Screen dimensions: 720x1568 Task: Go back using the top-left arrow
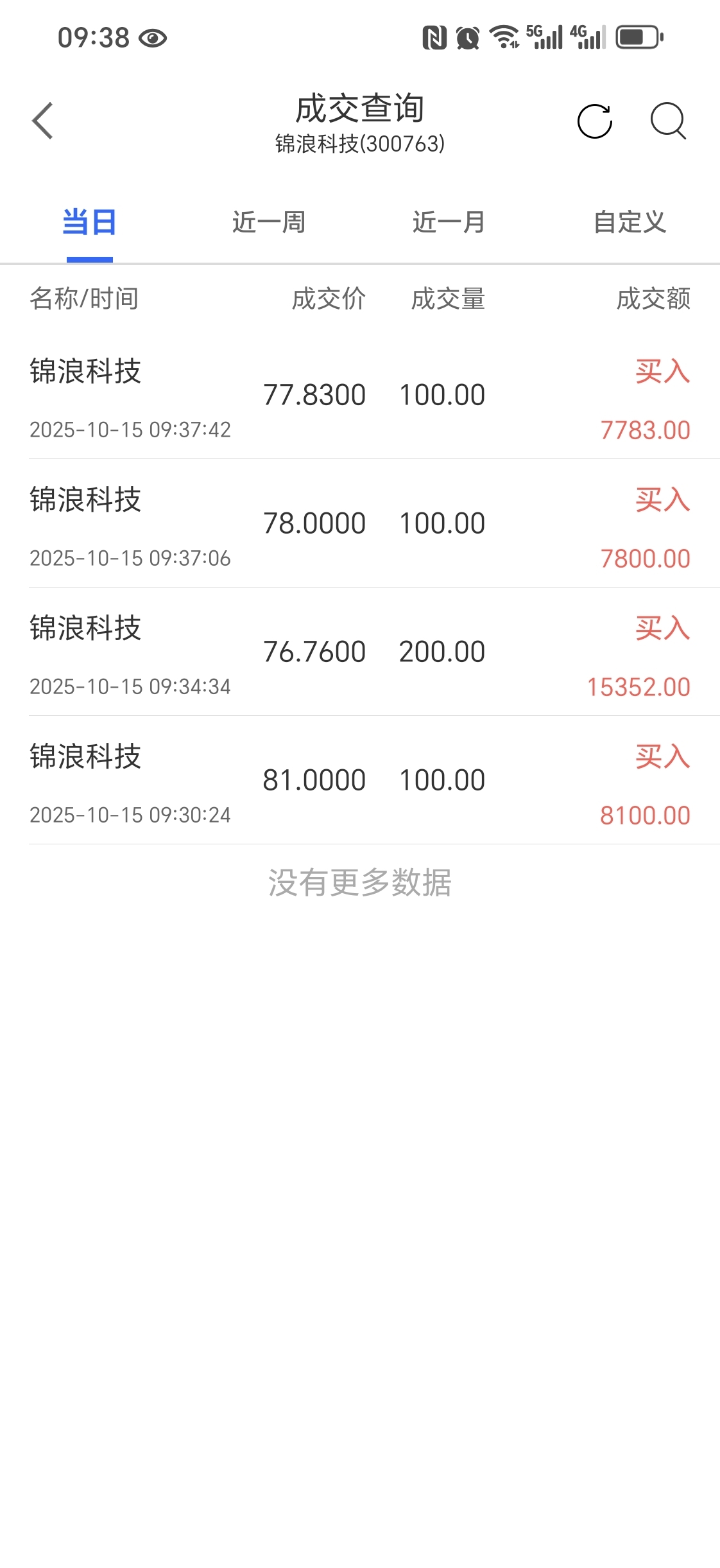42,121
